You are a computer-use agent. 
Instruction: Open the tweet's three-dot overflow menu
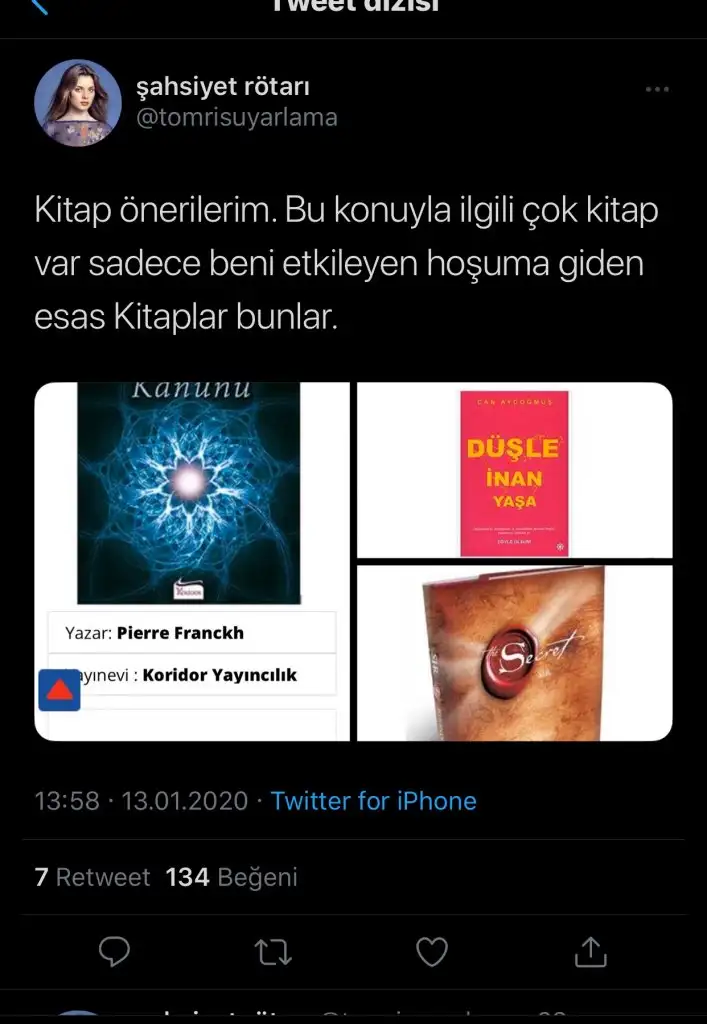pos(657,90)
